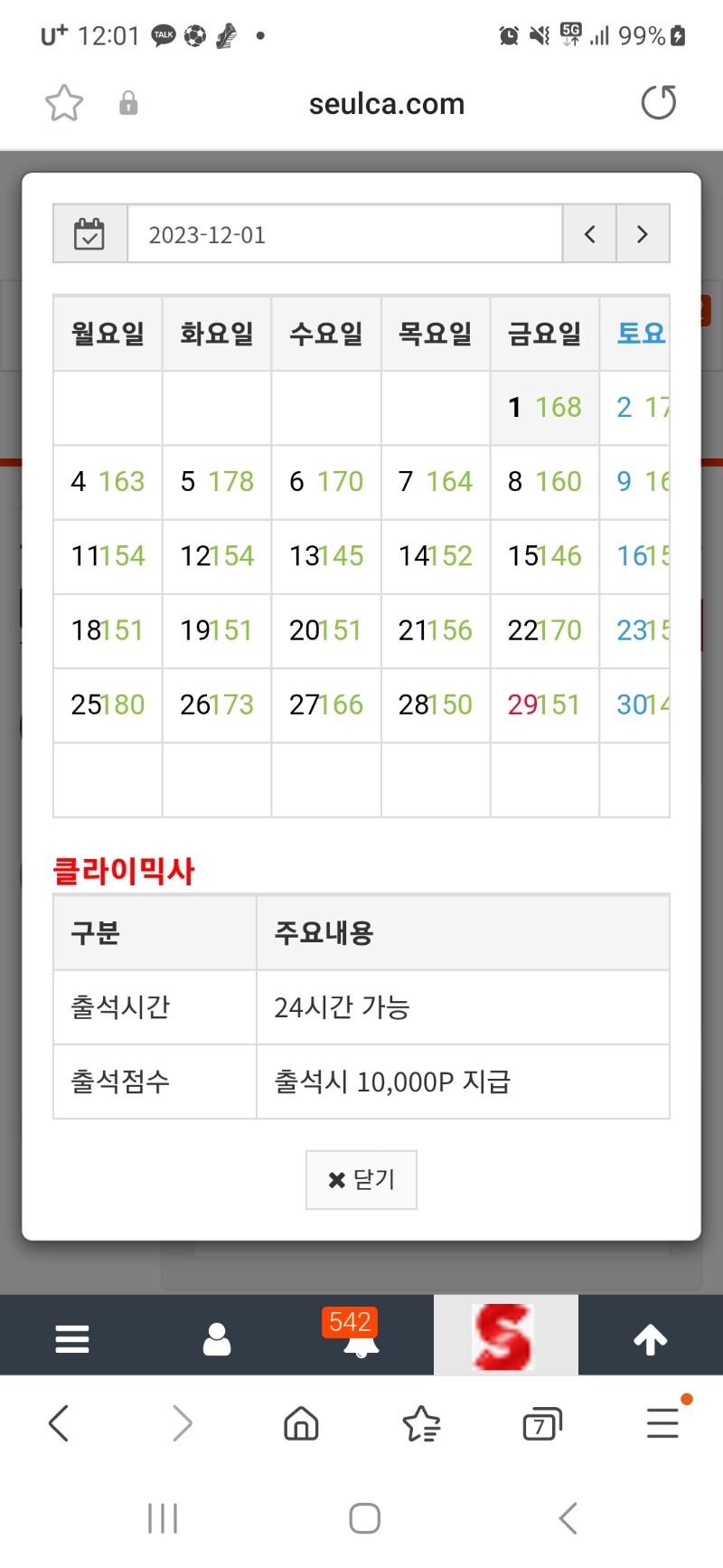Open the hamburger menu in bottom bar
This screenshot has height=1568, width=723.
pos(72,1338)
